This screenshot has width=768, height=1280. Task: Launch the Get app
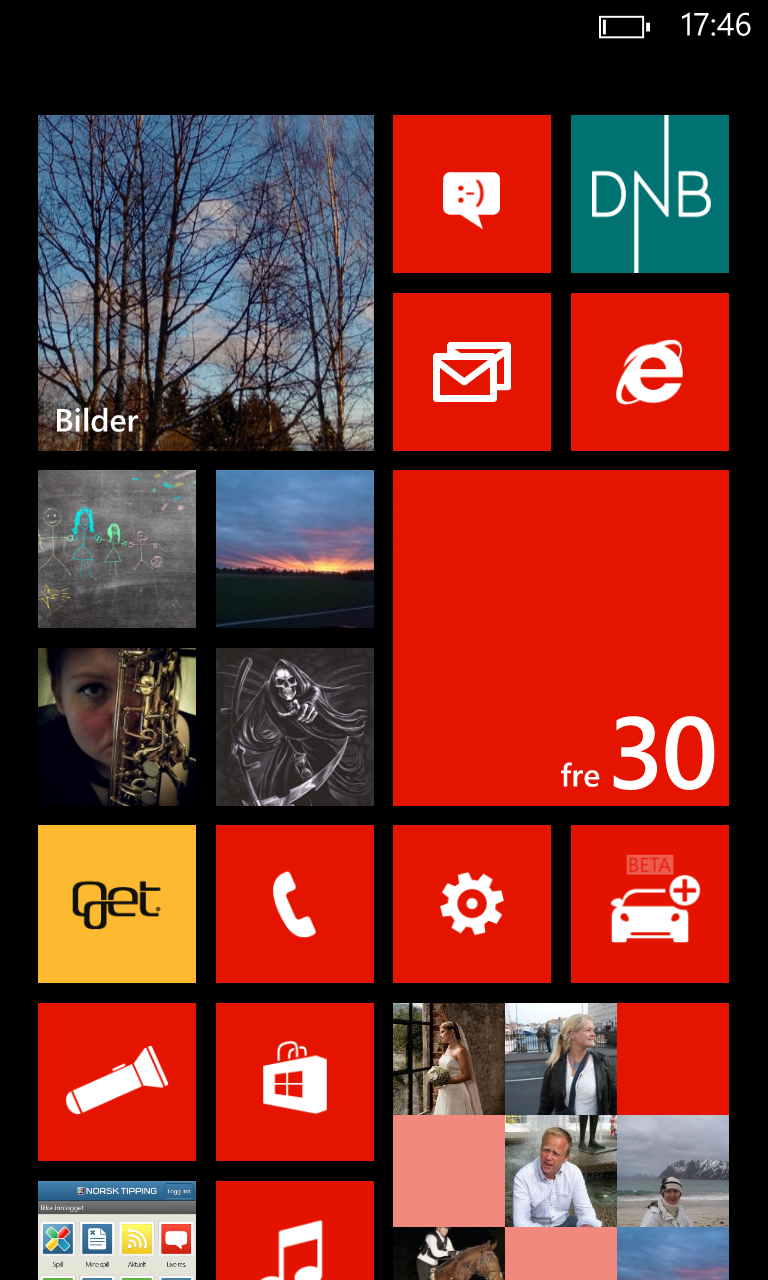tap(117, 904)
